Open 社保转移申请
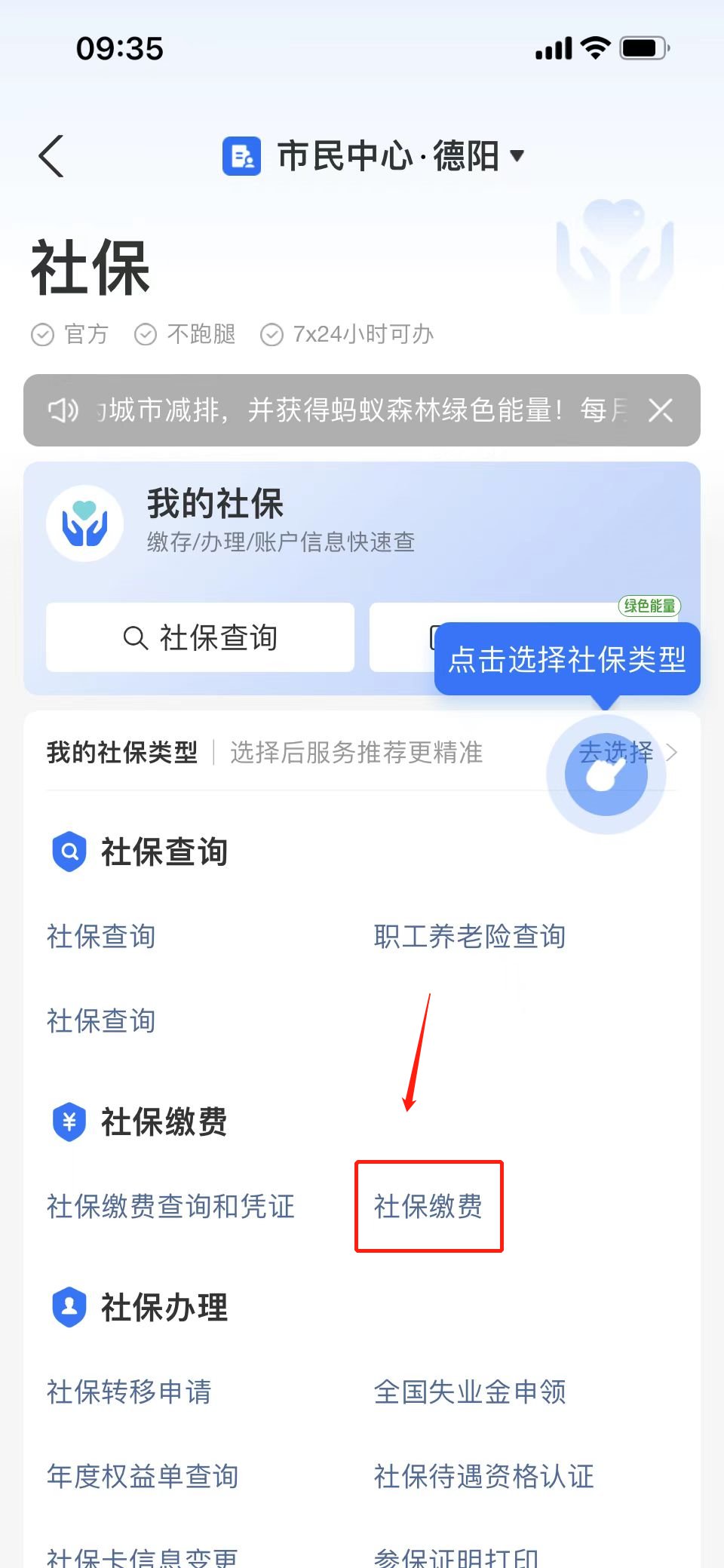This screenshot has width=724, height=1568. click(x=129, y=1392)
